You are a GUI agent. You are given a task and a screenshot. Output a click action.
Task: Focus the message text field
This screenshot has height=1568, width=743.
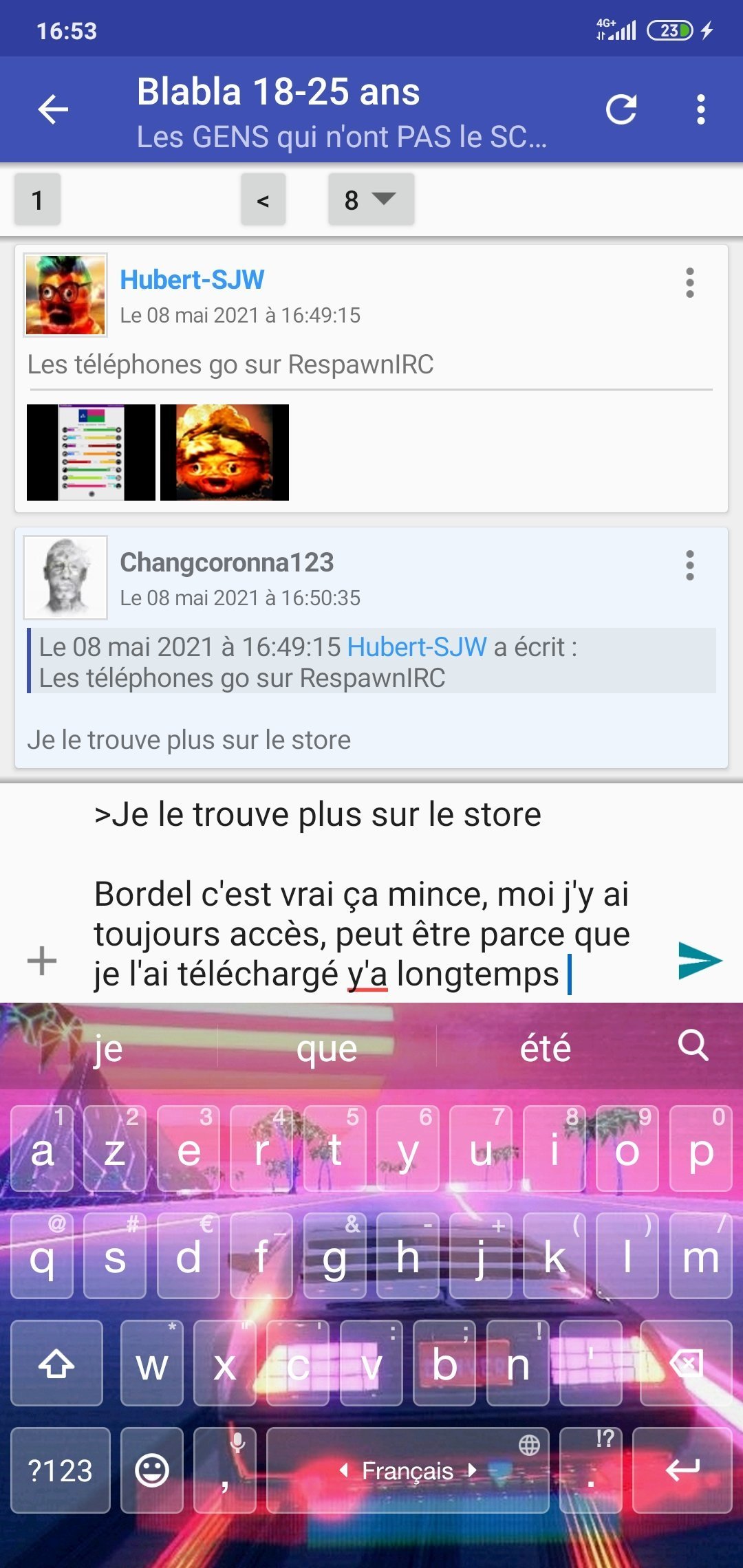click(x=361, y=894)
